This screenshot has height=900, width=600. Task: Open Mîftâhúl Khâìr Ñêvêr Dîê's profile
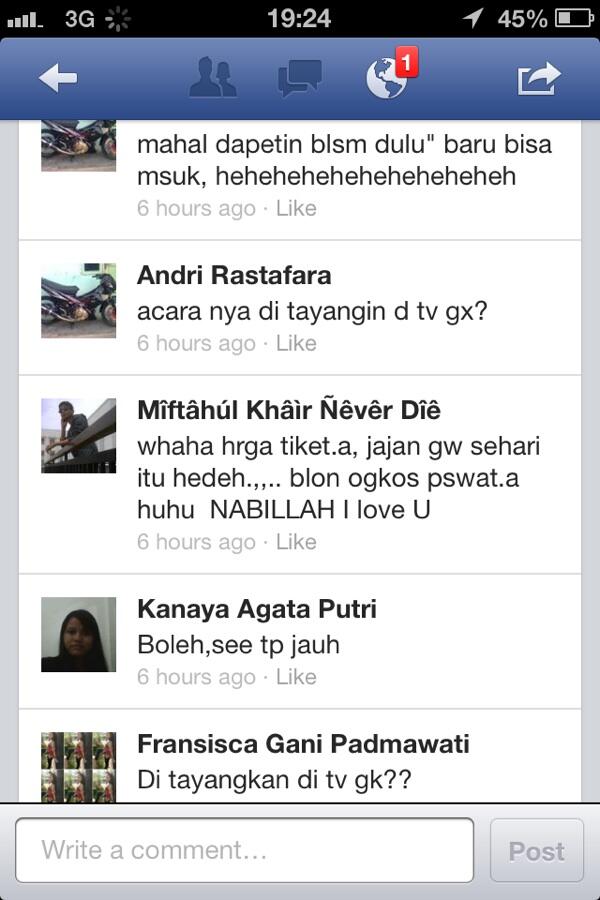tap(289, 410)
